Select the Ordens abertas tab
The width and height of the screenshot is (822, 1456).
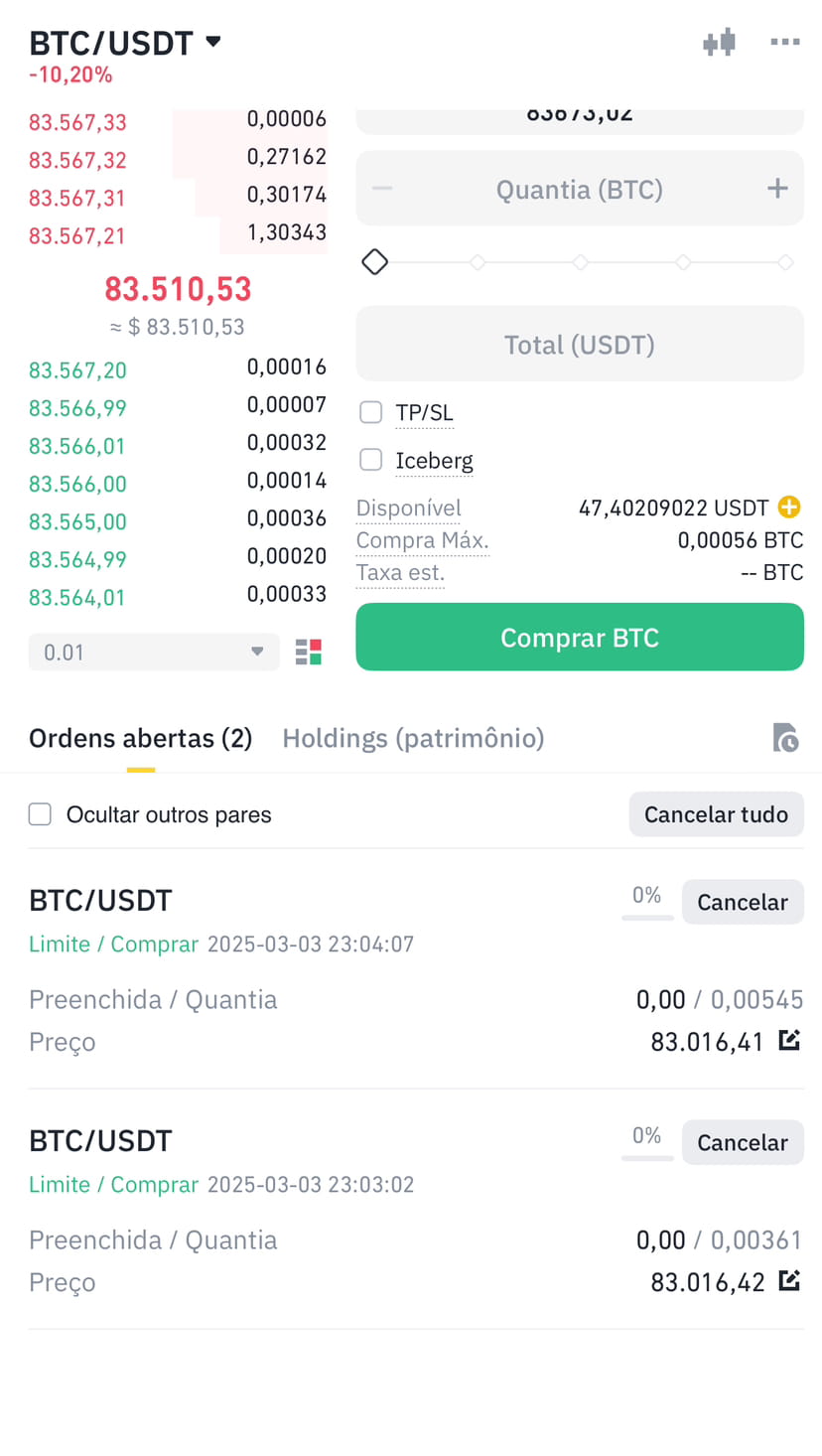(x=140, y=738)
